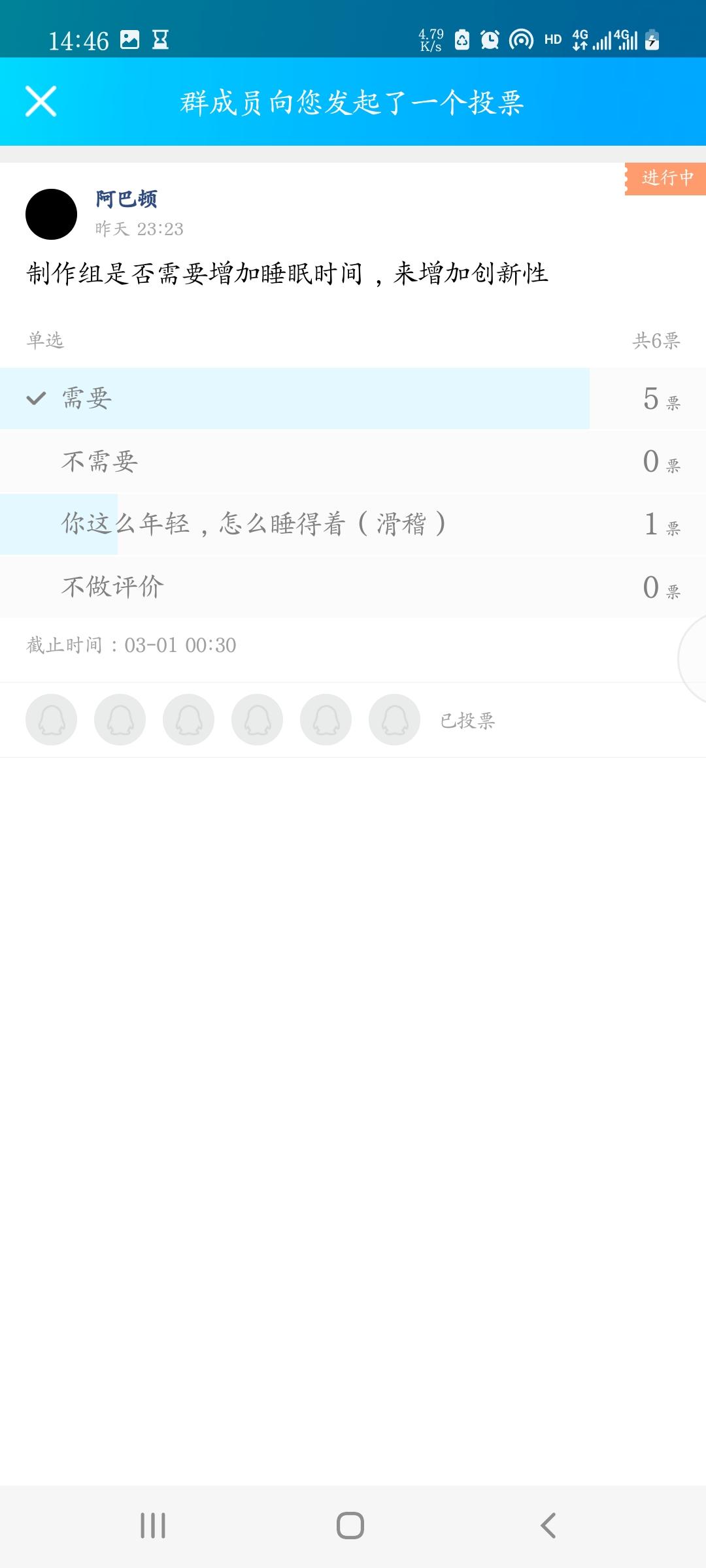Go back using the system back button
The height and width of the screenshot is (1568, 706).
click(548, 1526)
